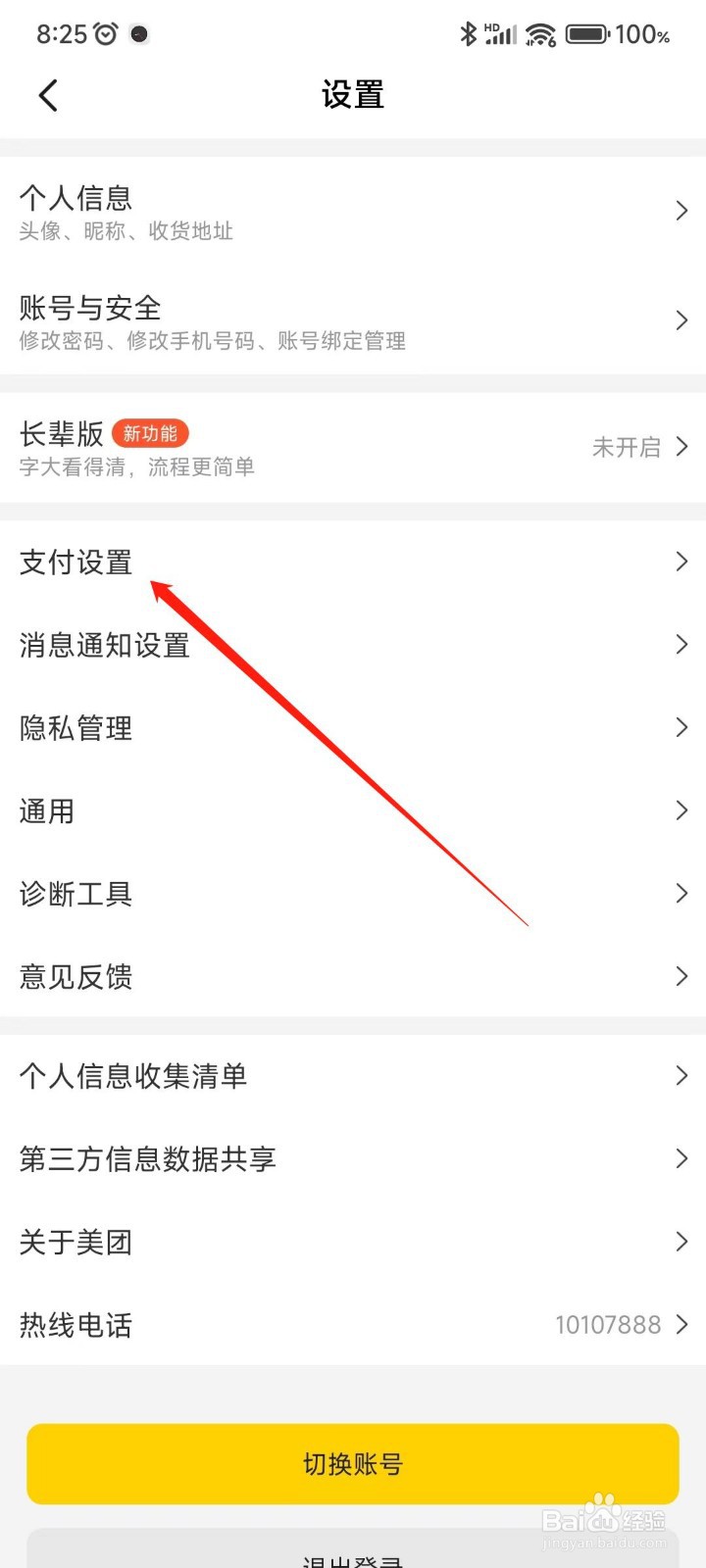Expand 账号与安全 via its chevron
706x1568 pixels.
(681, 320)
